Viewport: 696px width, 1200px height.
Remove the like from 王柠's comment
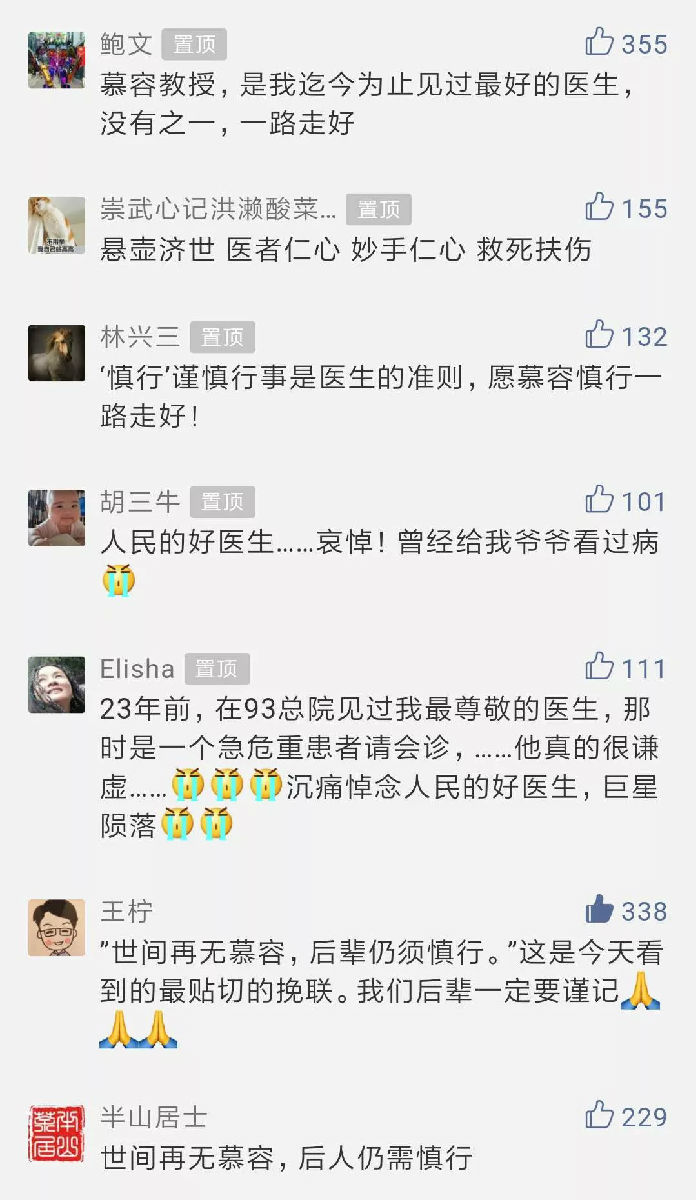coord(600,909)
